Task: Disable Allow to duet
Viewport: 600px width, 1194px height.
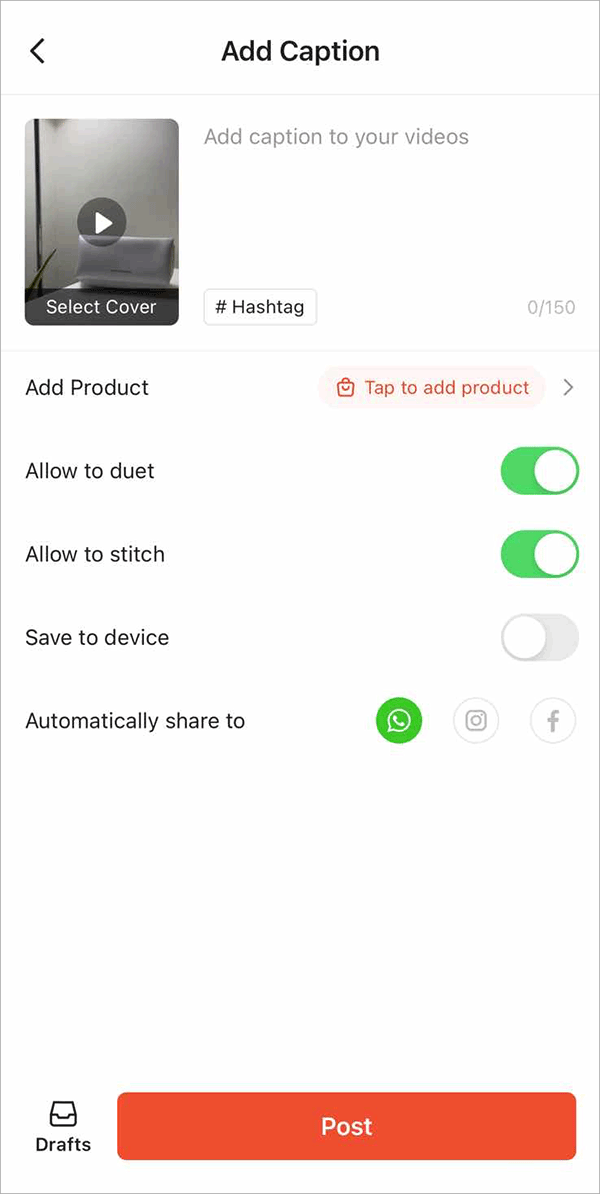Action: [x=539, y=471]
